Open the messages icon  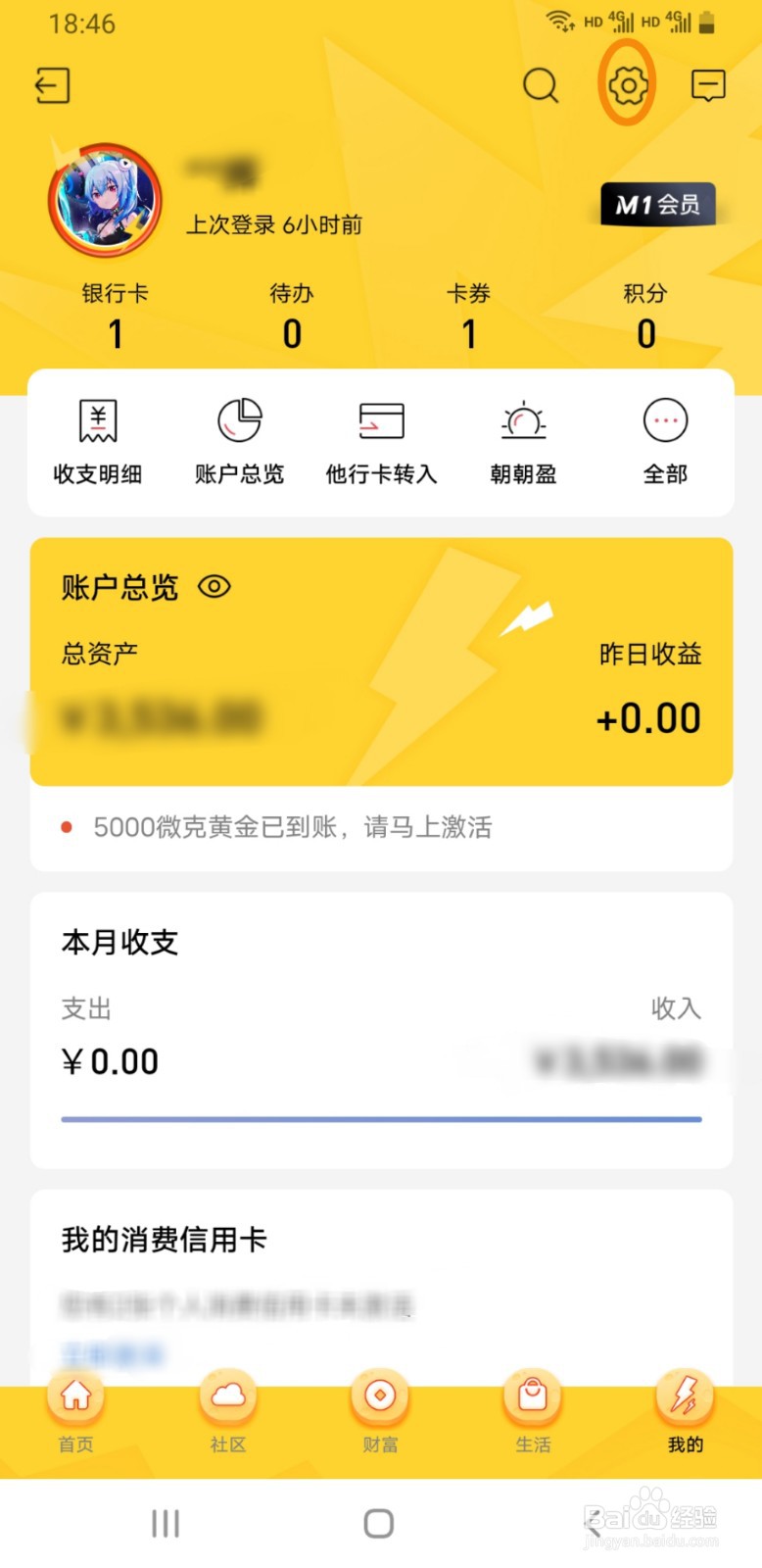(x=708, y=85)
